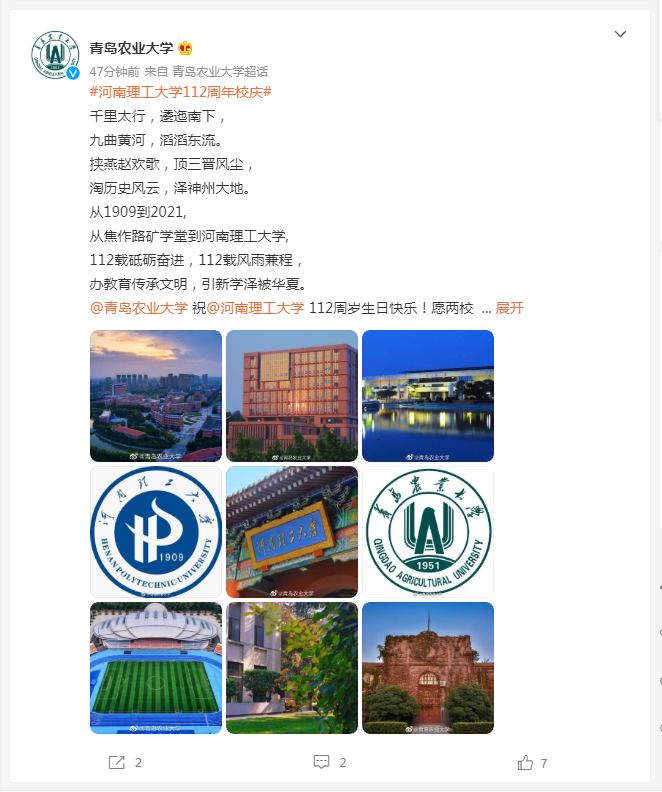View the old stone archway photo
The width and height of the screenshot is (662, 792).
click(x=428, y=668)
